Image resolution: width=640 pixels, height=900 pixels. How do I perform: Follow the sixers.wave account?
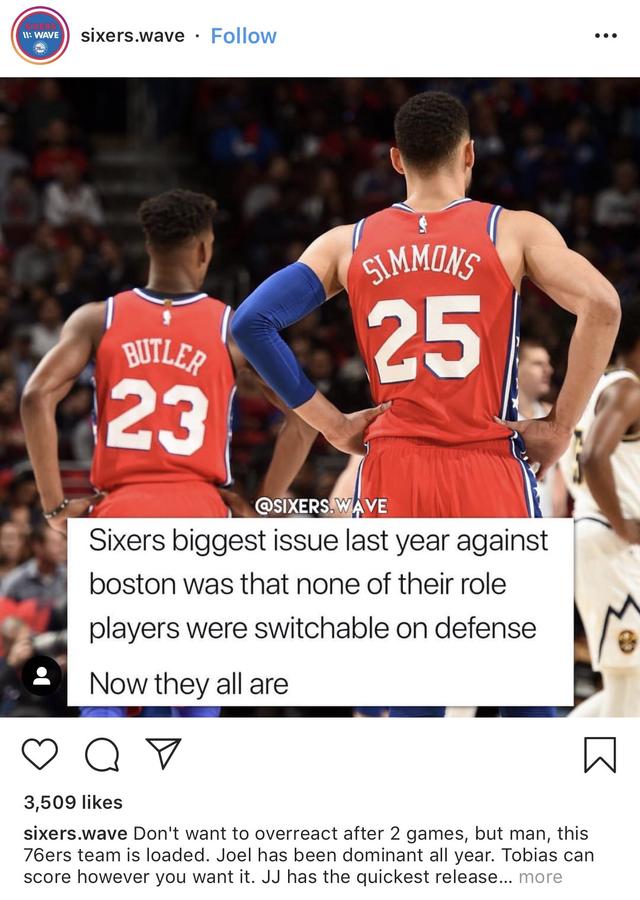(243, 35)
